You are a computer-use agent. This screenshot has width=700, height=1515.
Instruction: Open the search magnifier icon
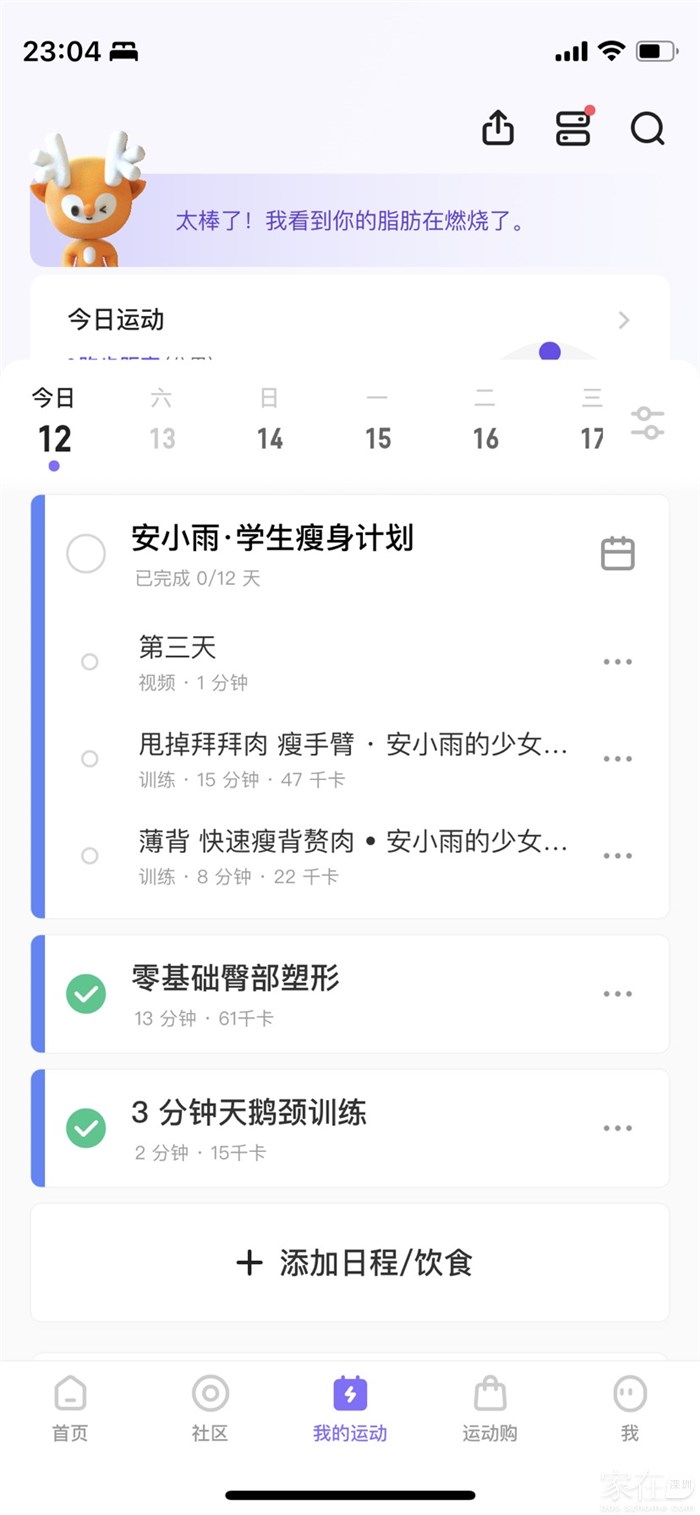point(647,128)
